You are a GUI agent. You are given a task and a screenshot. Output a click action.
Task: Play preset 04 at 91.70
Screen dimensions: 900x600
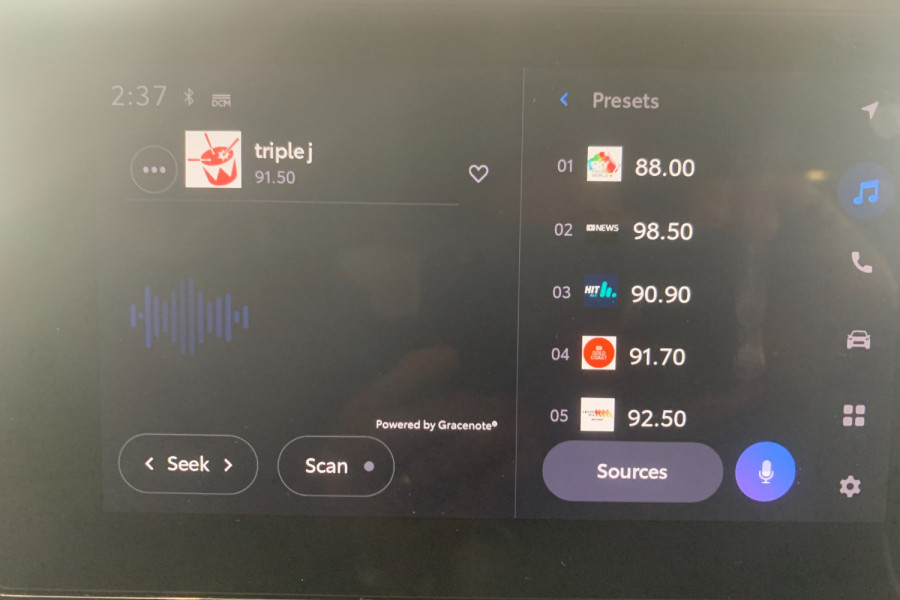pos(640,355)
